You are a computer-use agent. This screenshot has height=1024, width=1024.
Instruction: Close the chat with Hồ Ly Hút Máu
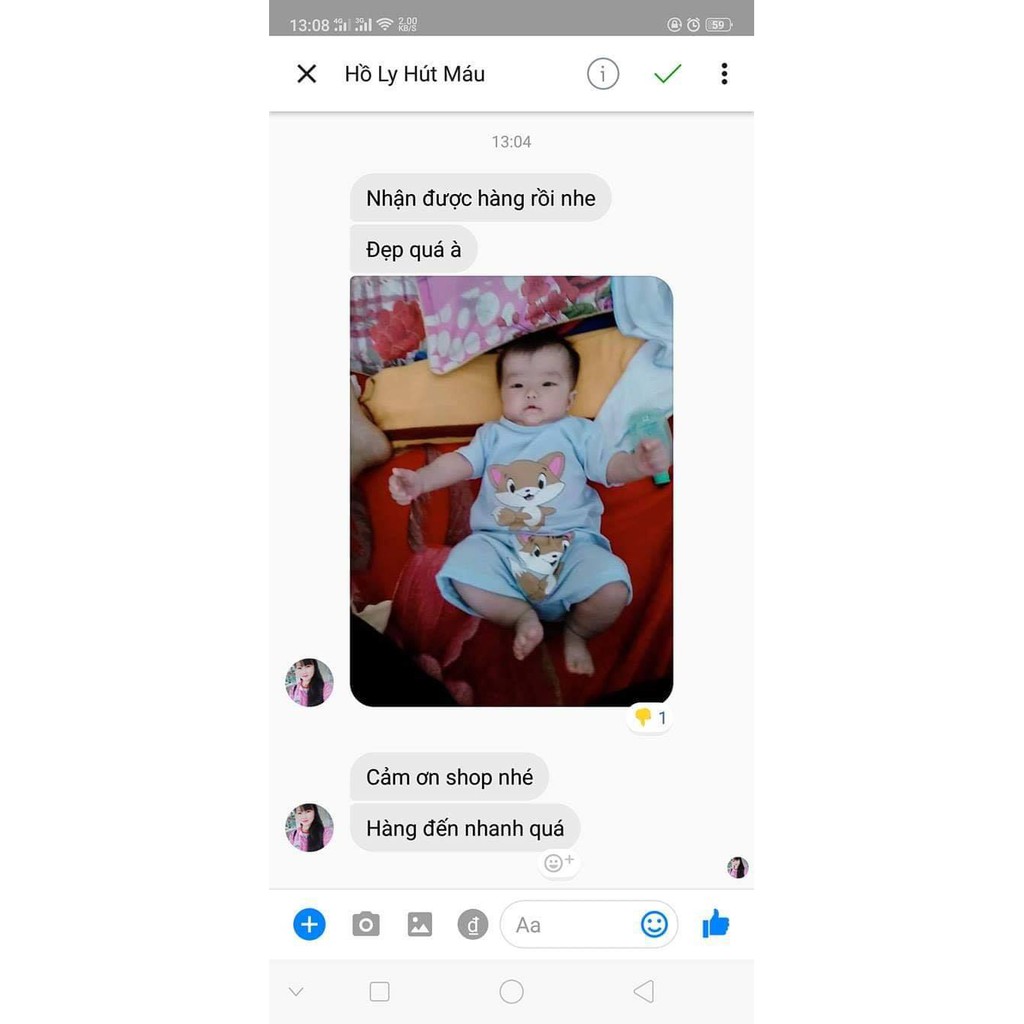(307, 74)
